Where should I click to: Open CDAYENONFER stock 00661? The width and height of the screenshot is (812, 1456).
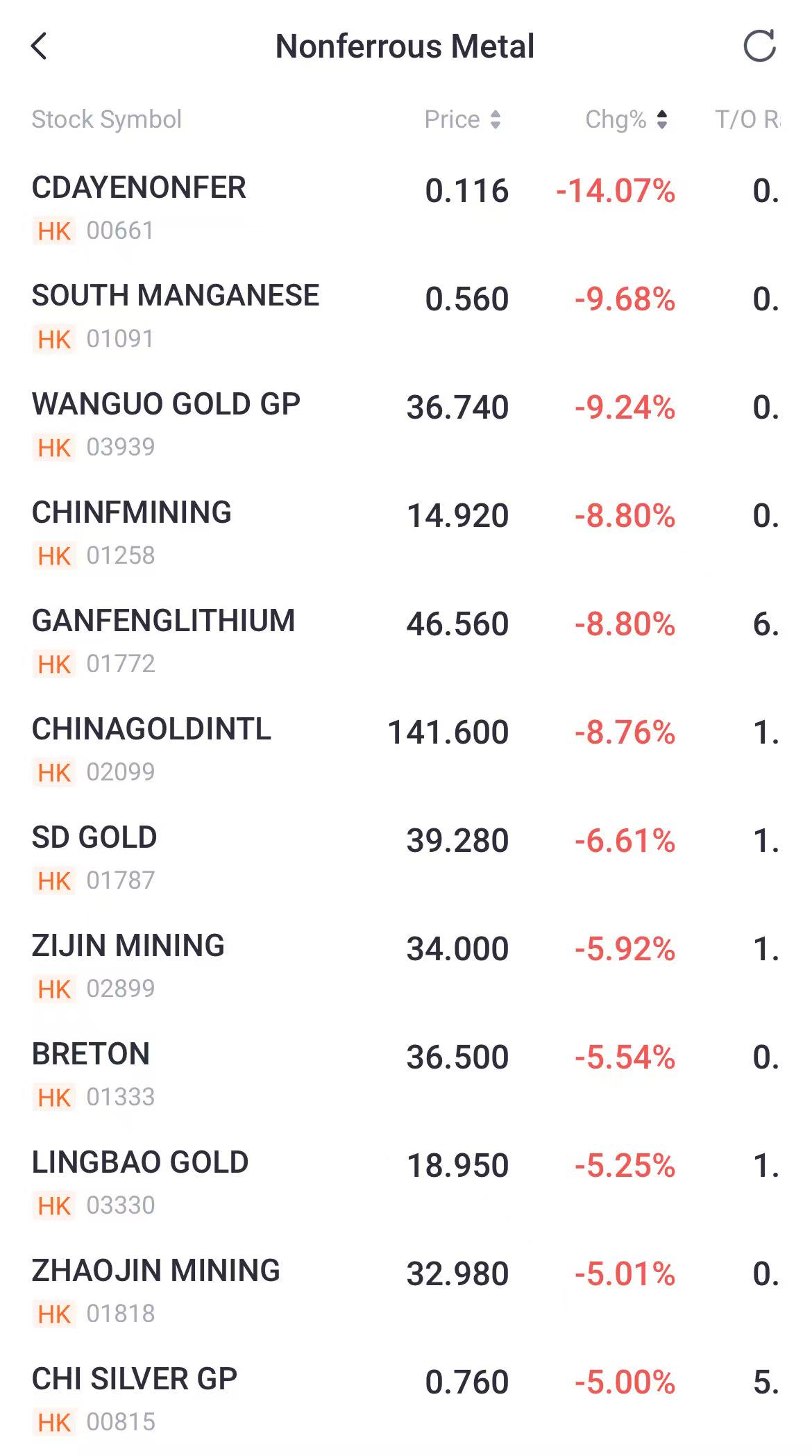(x=406, y=208)
